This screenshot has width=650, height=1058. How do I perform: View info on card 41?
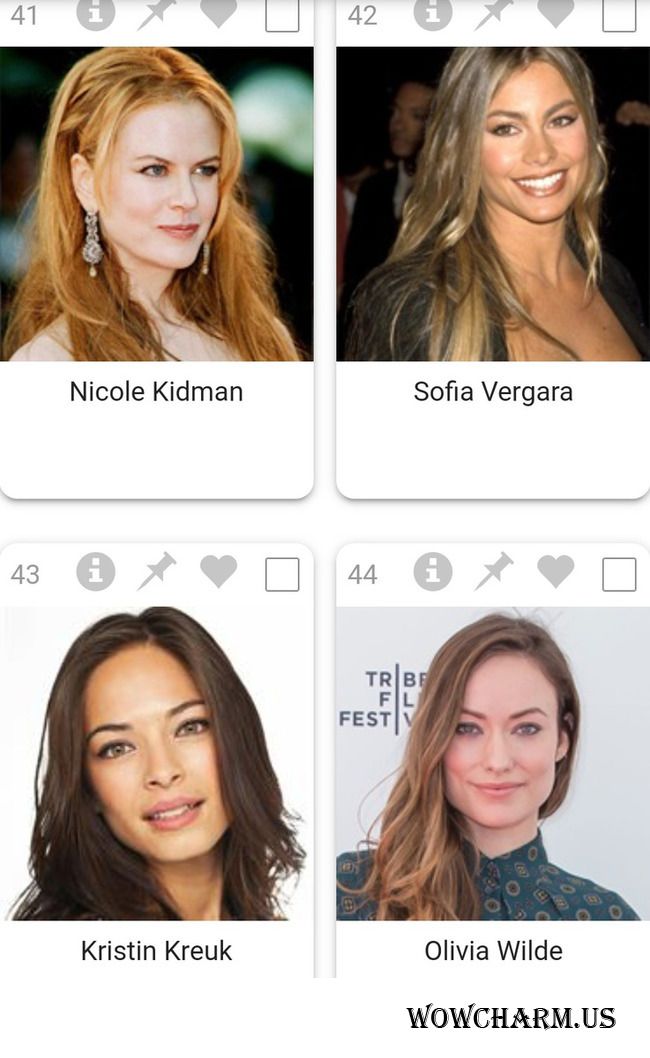pyautogui.click(x=96, y=12)
